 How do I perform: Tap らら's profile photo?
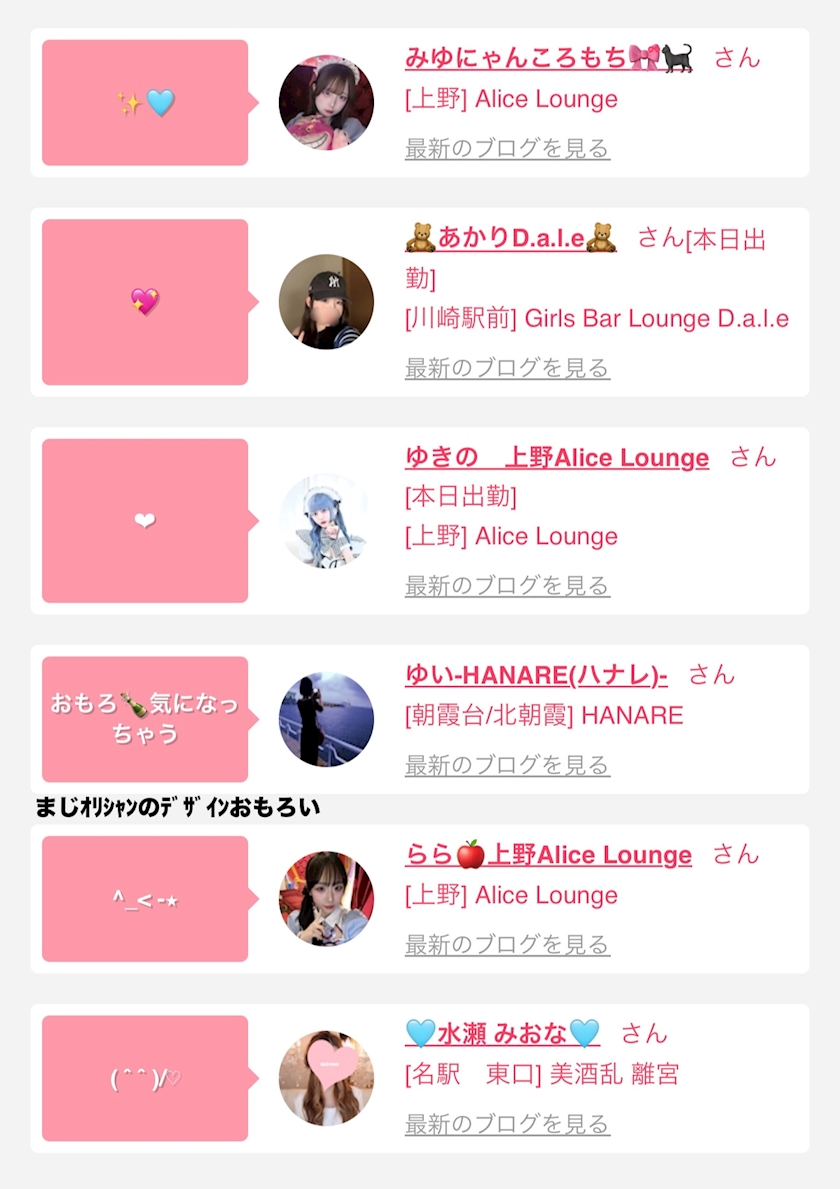pos(326,898)
